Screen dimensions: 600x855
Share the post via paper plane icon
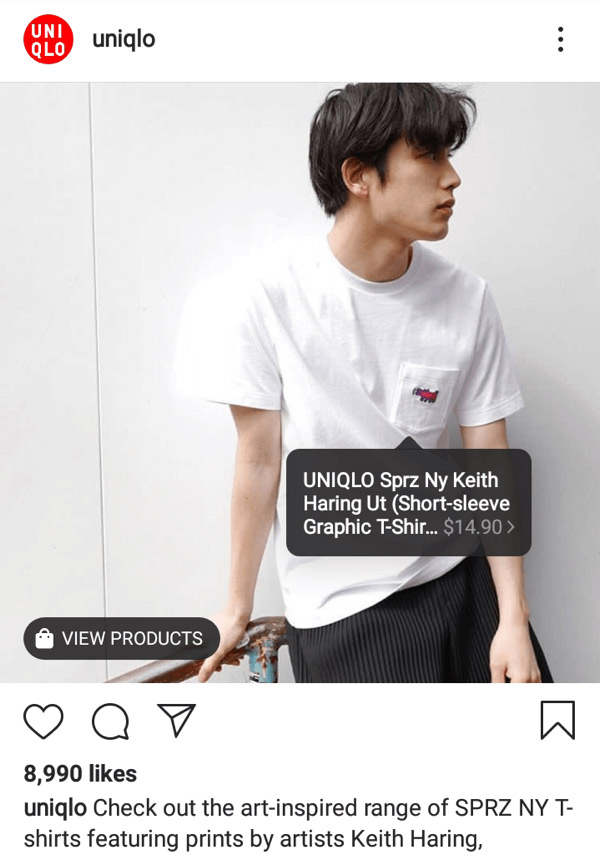point(176,720)
